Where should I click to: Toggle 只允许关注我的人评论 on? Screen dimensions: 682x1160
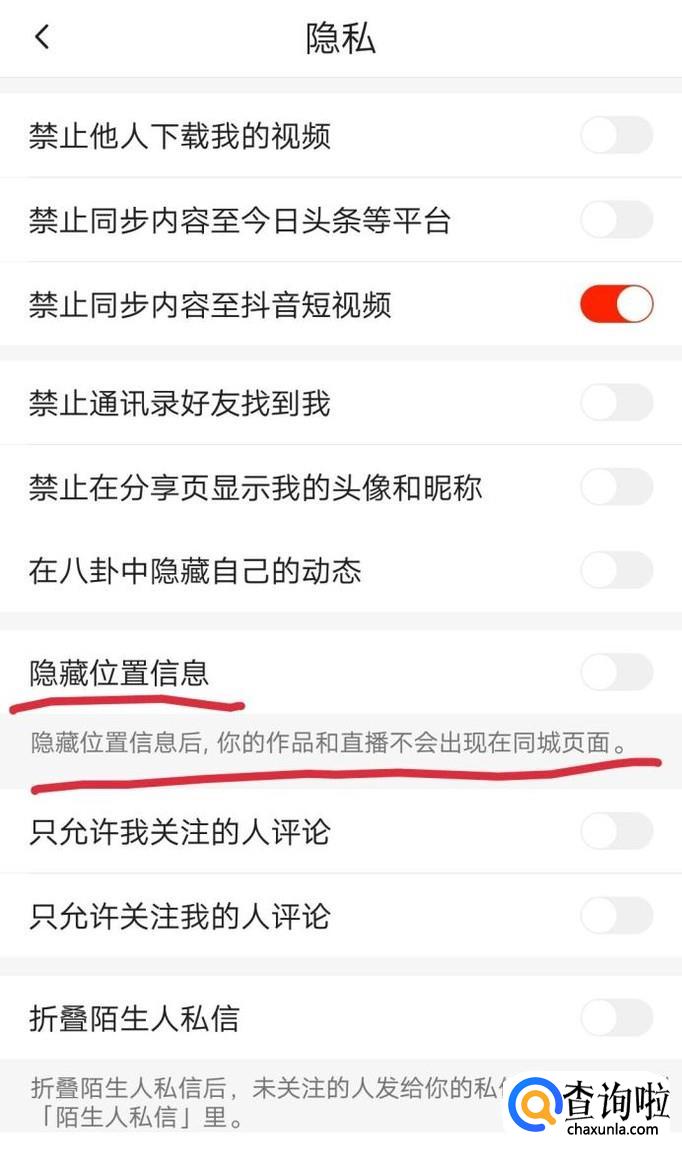616,915
